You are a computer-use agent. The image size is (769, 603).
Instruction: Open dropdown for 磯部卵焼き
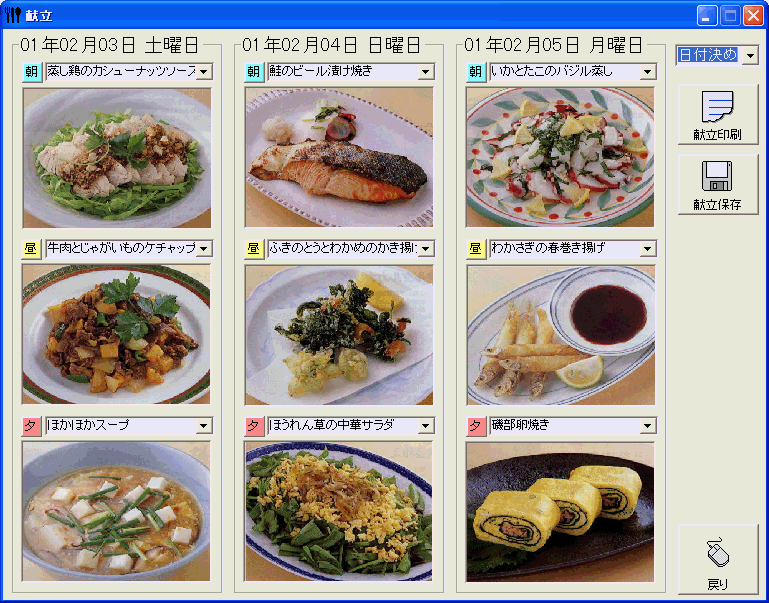click(x=648, y=426)
